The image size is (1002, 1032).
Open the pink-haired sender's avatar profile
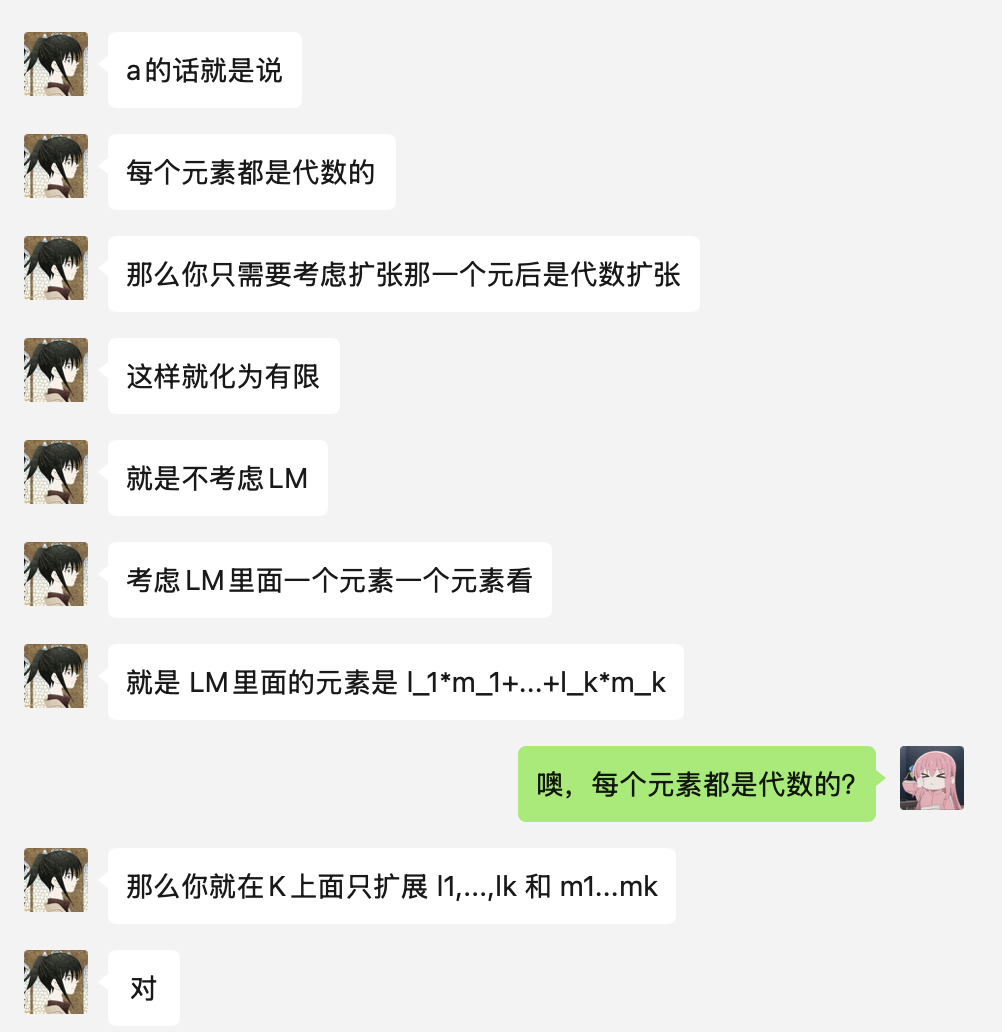coord(931,778)
